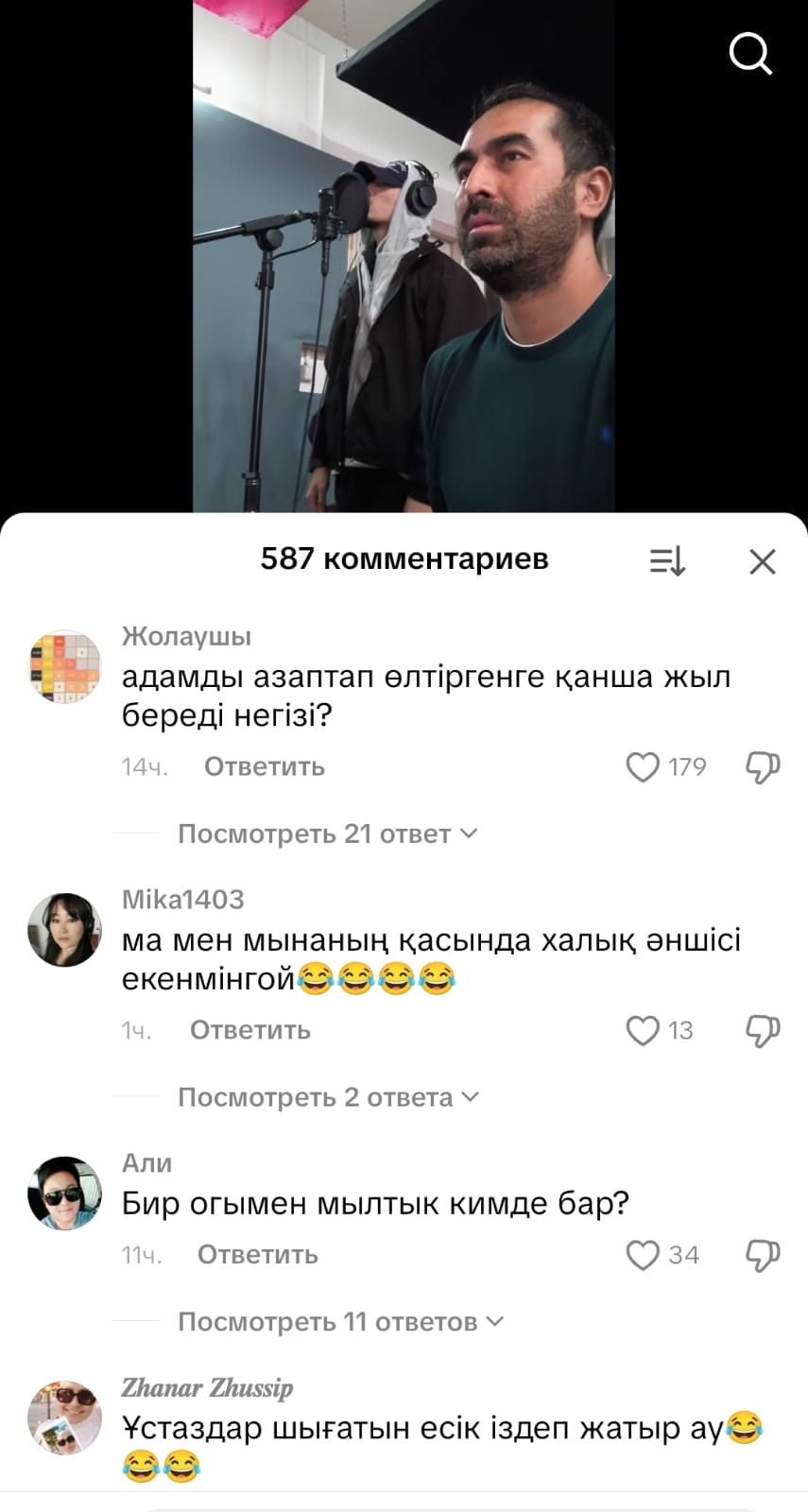Screen dimensions: 808x1512
Task: Open Жолаушы's profile picture
Action: point(64,666)
